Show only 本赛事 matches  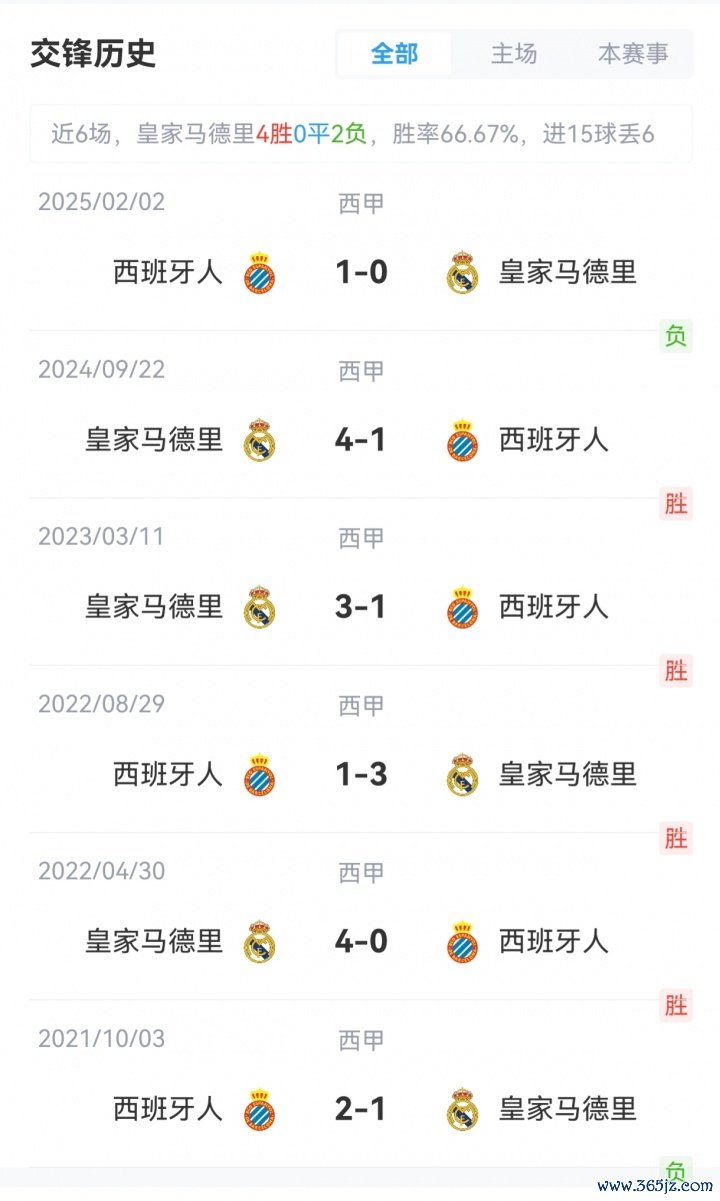coord(633,54)
